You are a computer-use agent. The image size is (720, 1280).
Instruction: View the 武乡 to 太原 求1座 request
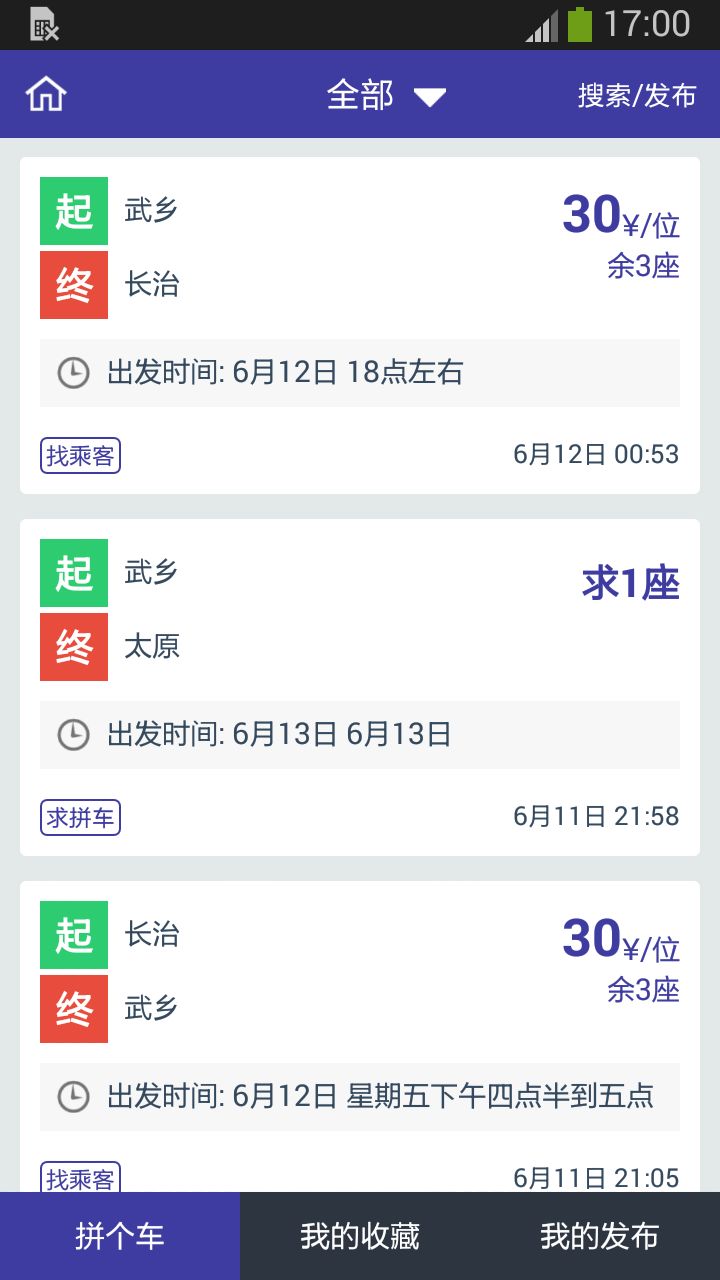[x=360, y=687]
